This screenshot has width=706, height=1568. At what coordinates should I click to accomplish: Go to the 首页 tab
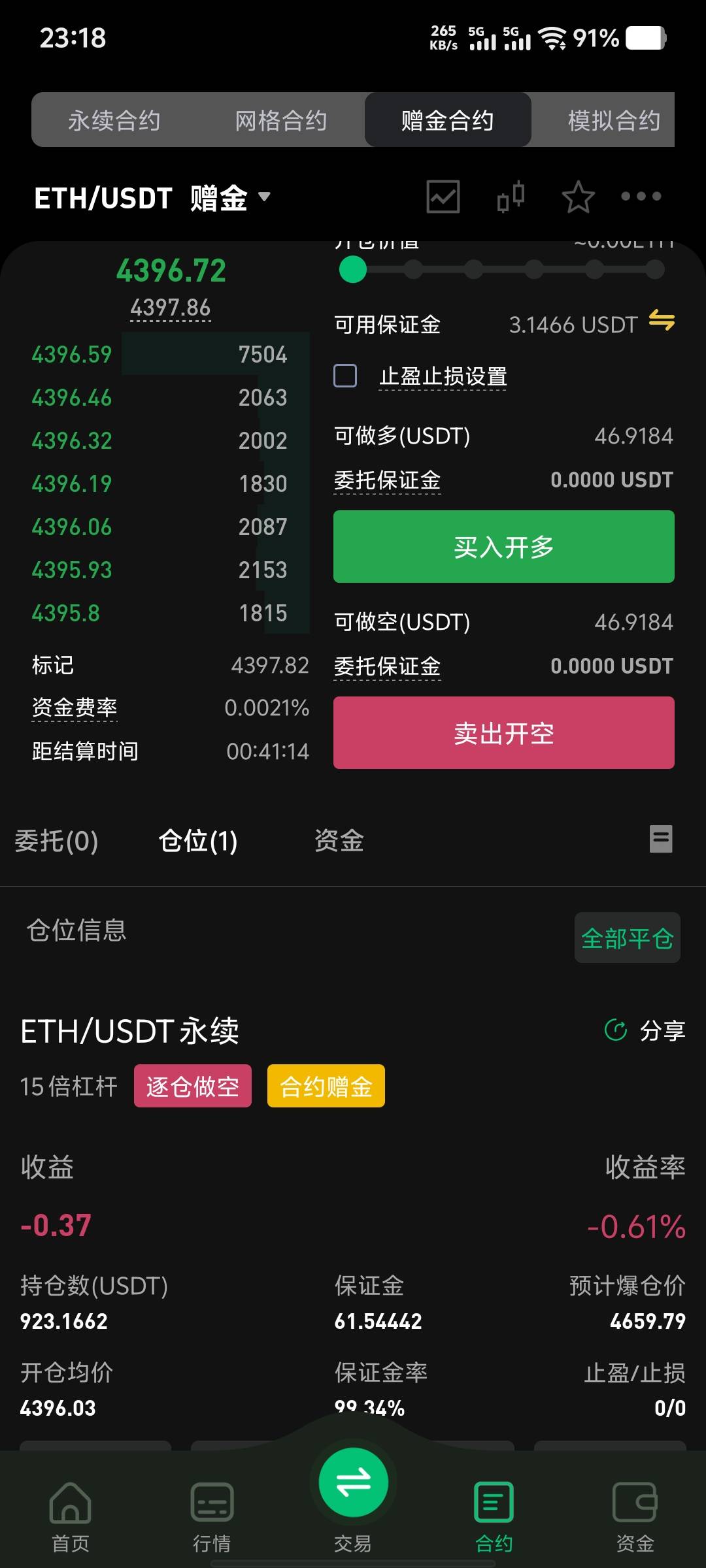click(x=71, y=1516)
